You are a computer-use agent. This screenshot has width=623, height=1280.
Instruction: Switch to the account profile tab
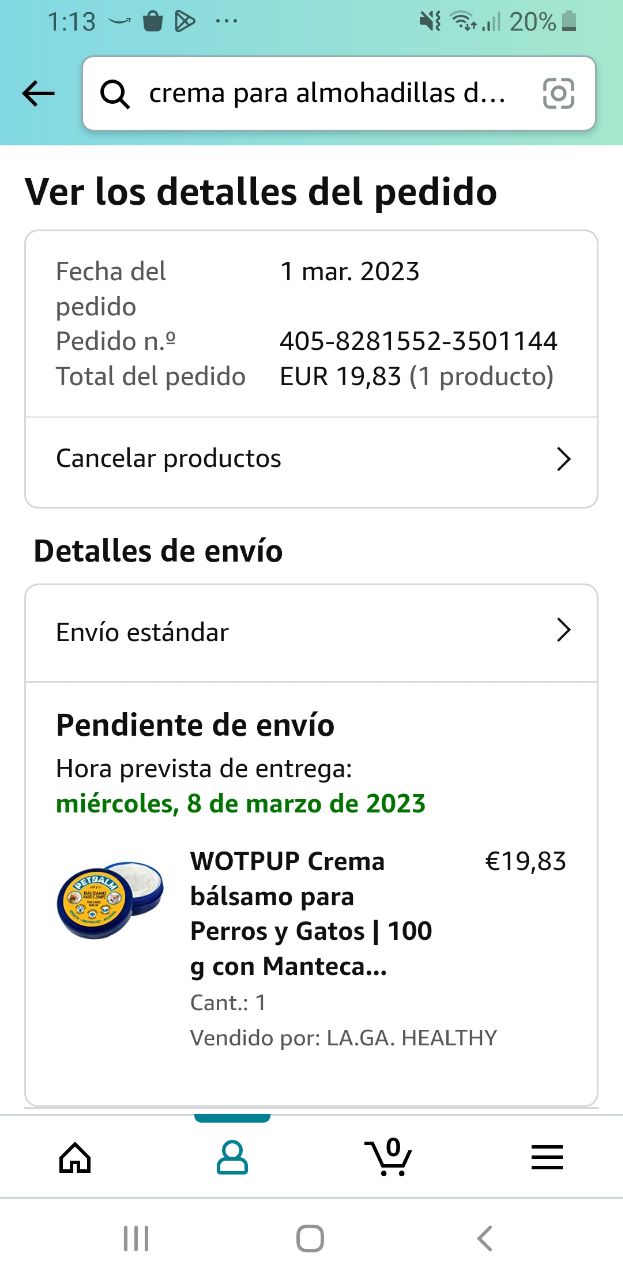click(x=232, y=1157)
